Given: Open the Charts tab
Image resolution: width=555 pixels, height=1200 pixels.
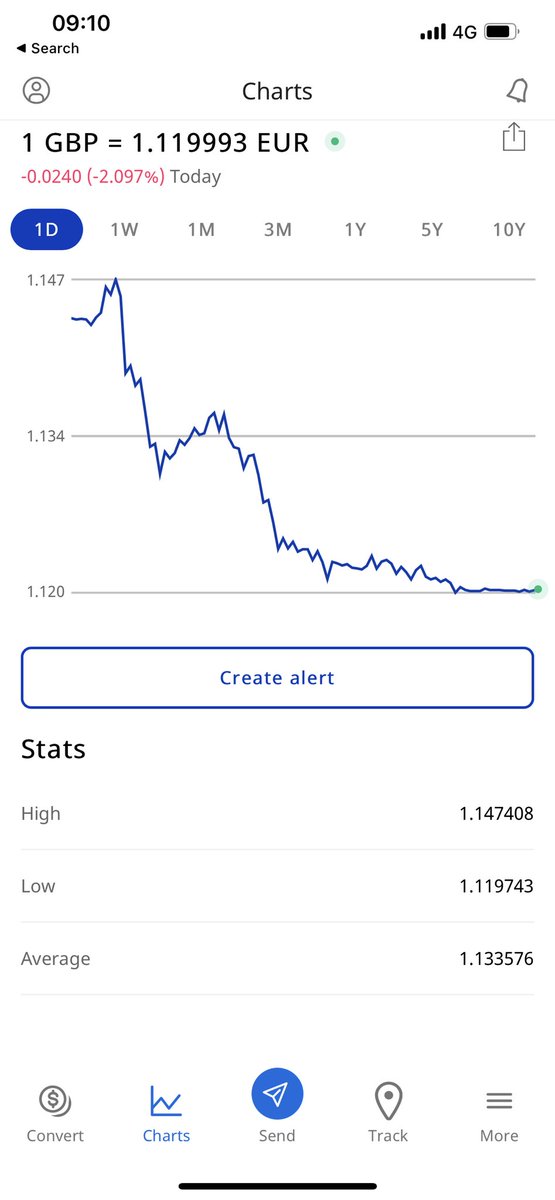Looking at the screenshot, I should 166,1113.
